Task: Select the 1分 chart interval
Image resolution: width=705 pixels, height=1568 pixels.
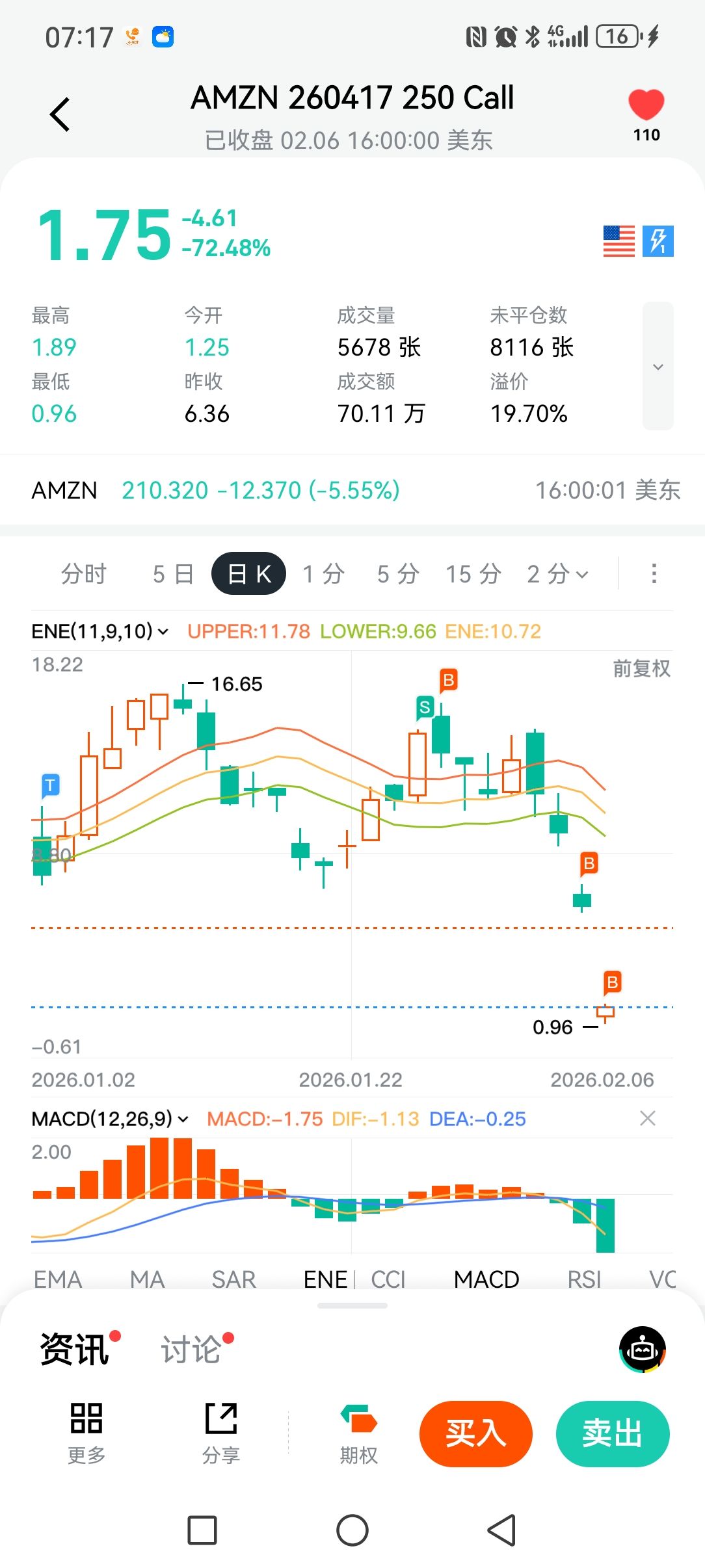Action: (x=323, y=574)
